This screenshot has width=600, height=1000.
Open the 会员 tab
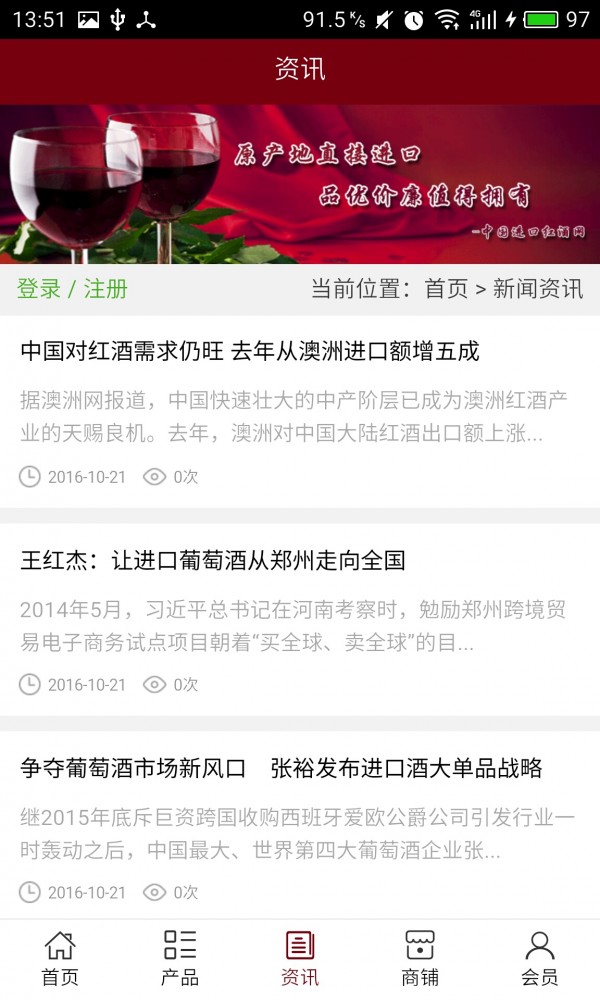(540, 958)
